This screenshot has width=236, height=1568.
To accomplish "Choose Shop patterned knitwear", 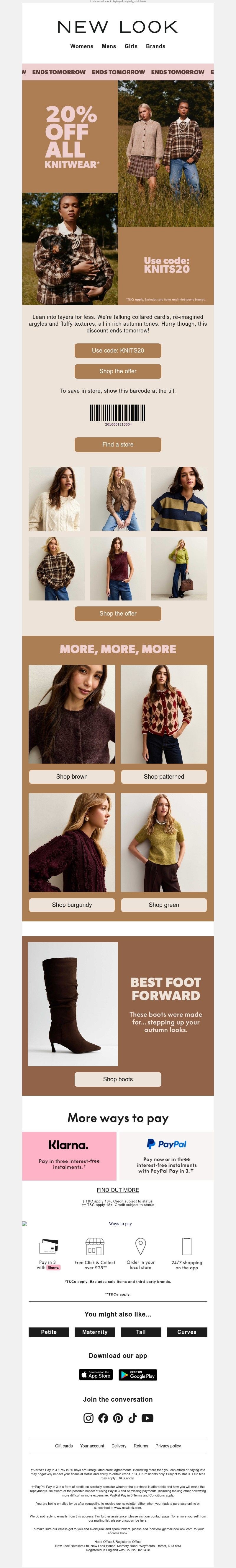I will pos(164,777).
